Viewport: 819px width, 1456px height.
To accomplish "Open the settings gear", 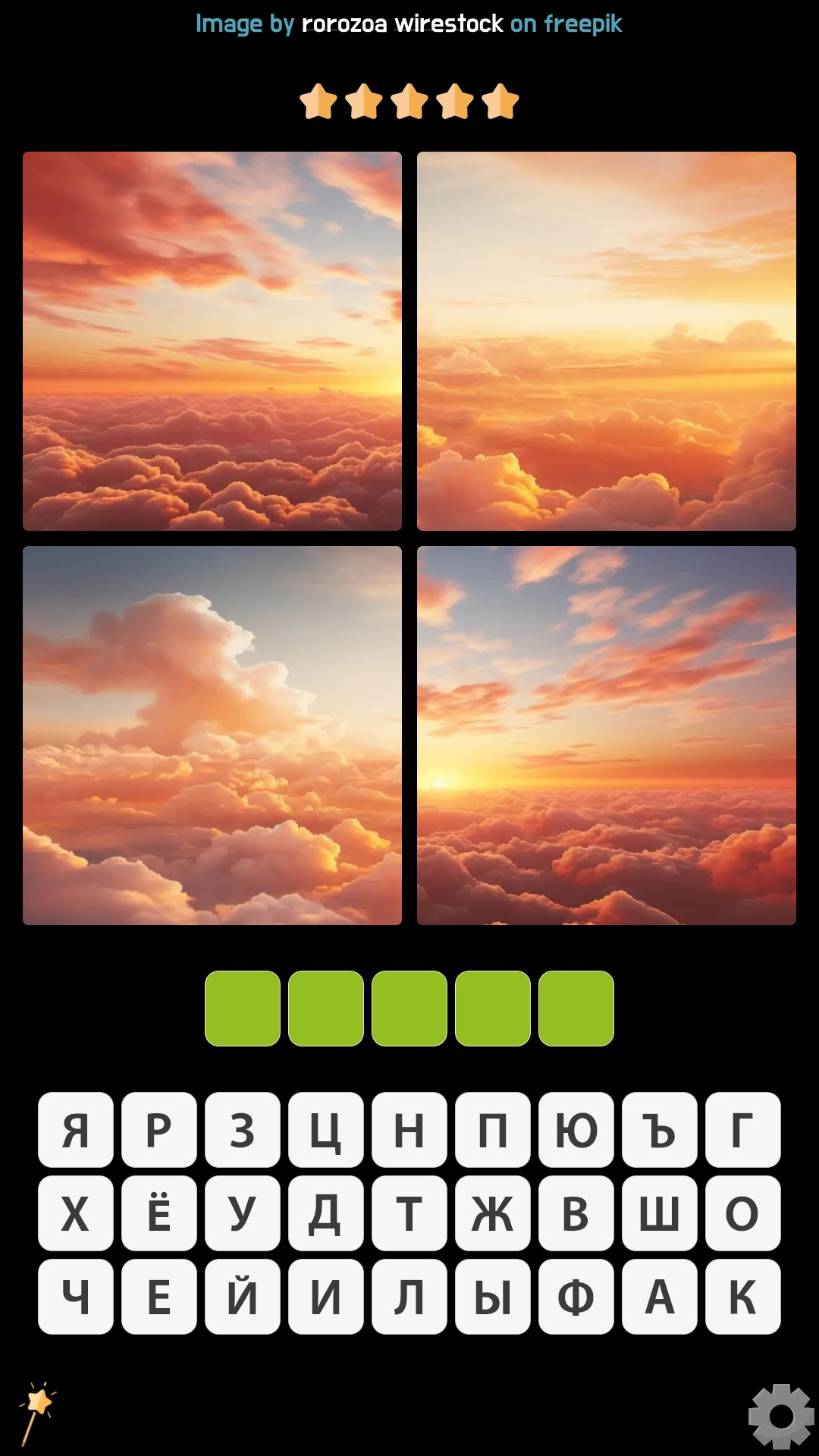I will pyautogui.click(x=781, y=1416).
